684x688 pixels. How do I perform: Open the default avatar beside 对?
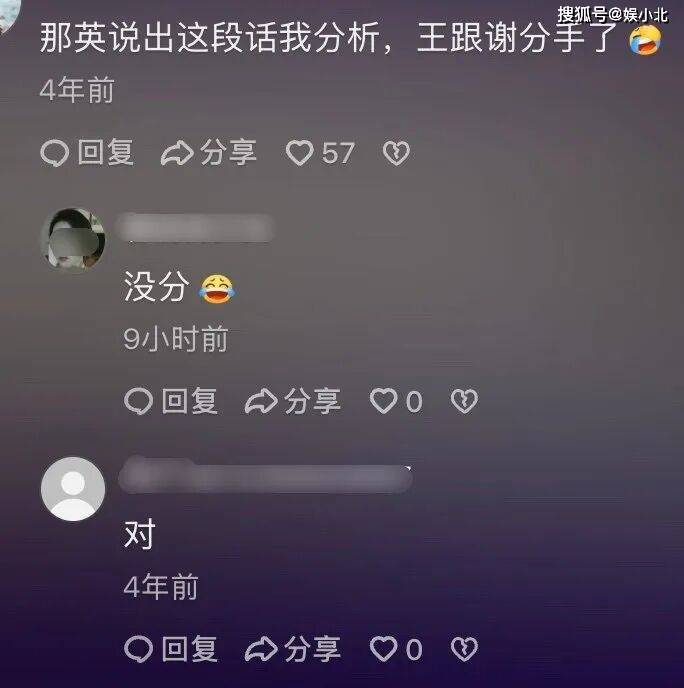pyautogui.click(x=72, y=489)
